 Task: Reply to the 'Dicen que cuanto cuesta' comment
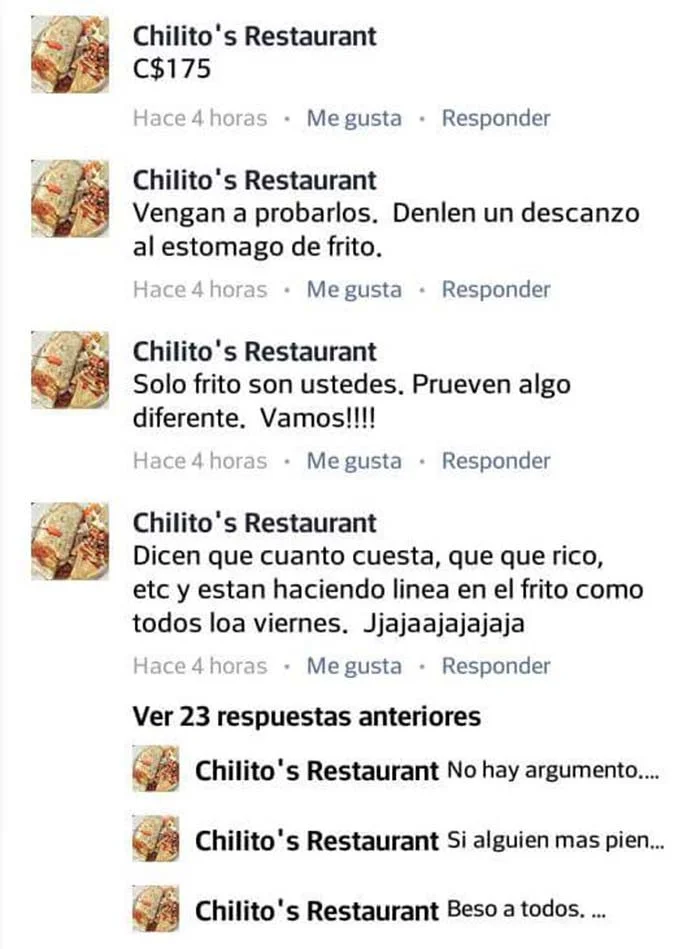click(496, 666)
